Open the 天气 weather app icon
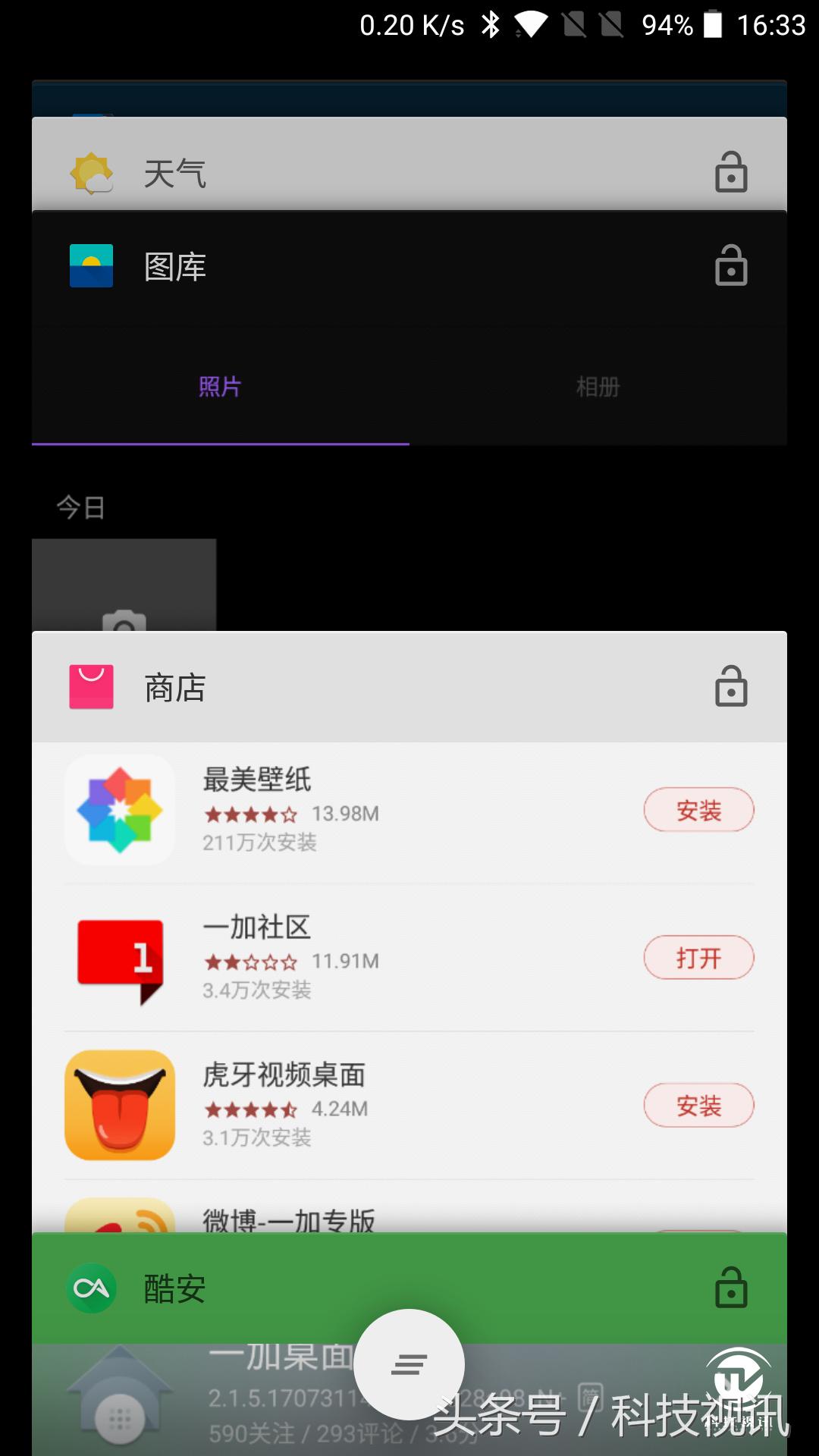This screenshot has height=1456, width=819. click(x=91, y=172)
